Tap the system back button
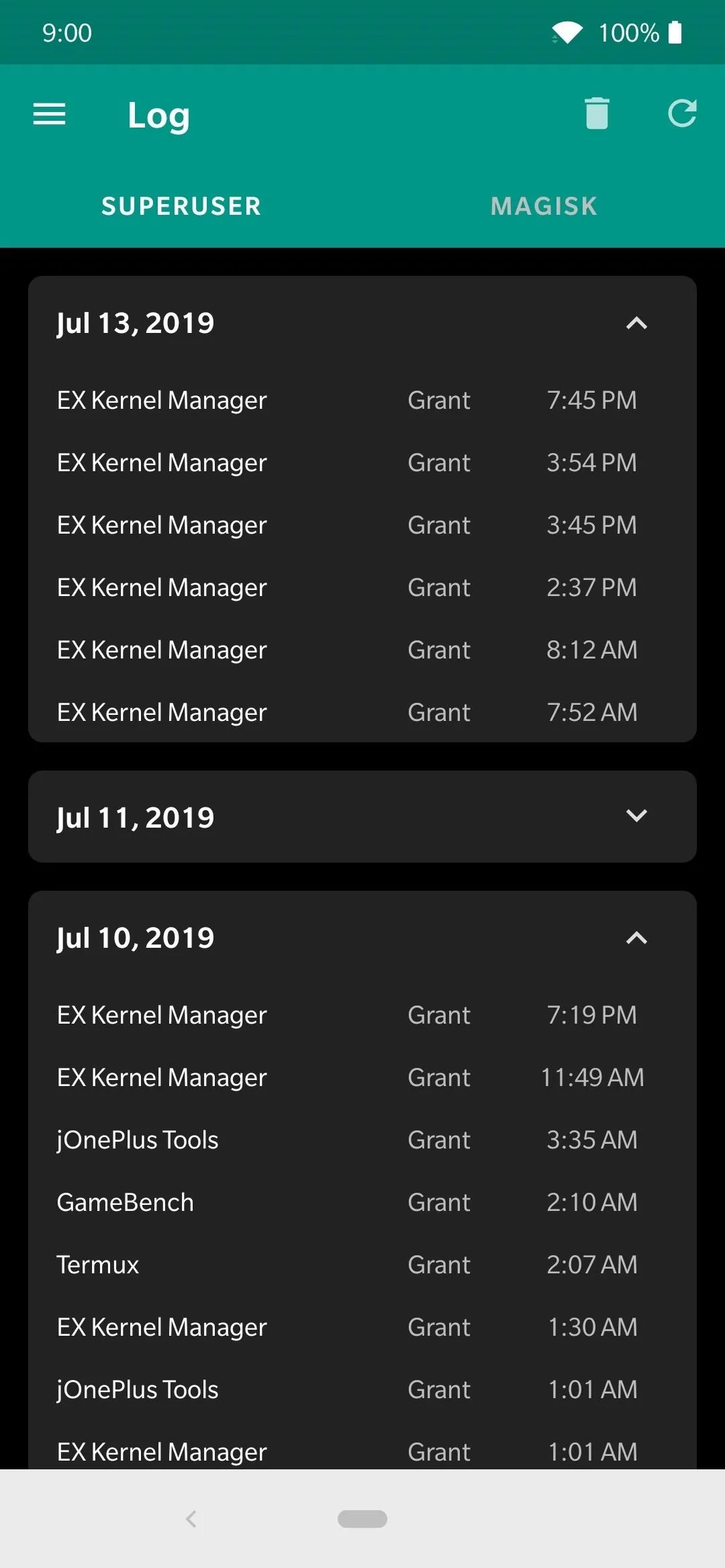Image resolution: width=725 pixels, height=1568 pixels. point(191,1519)
